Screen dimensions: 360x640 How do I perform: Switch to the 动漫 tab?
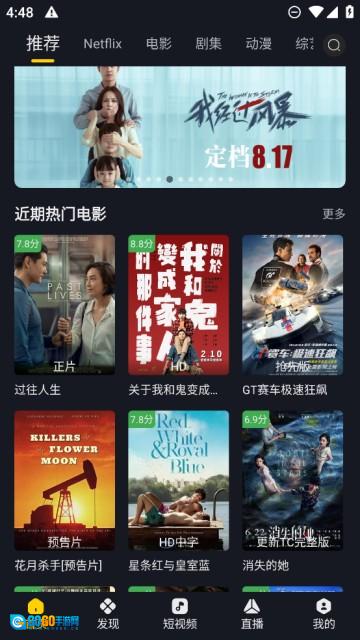tap(258, 44)
